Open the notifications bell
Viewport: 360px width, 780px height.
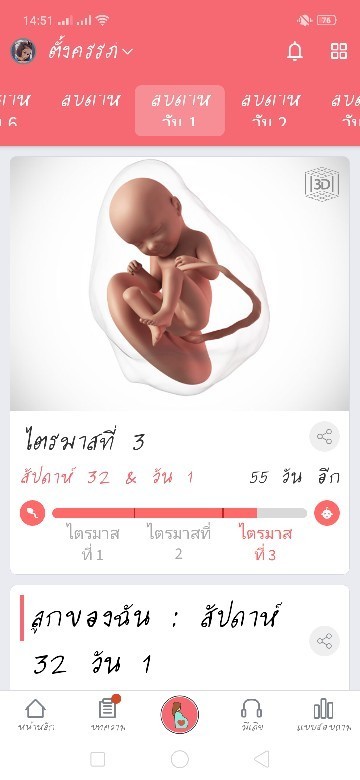click(295, 51)
